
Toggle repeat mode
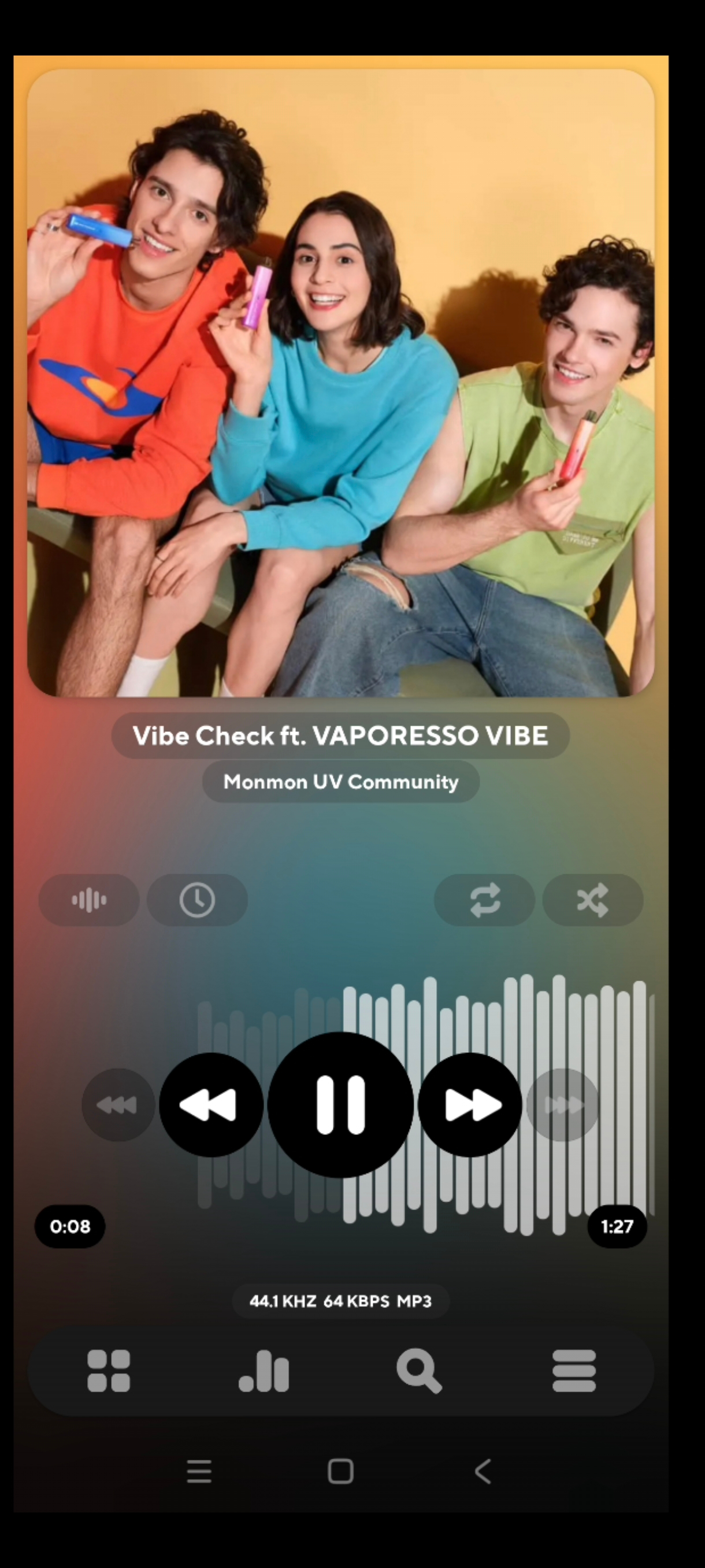pyautogui.click(x=485, y=900)
